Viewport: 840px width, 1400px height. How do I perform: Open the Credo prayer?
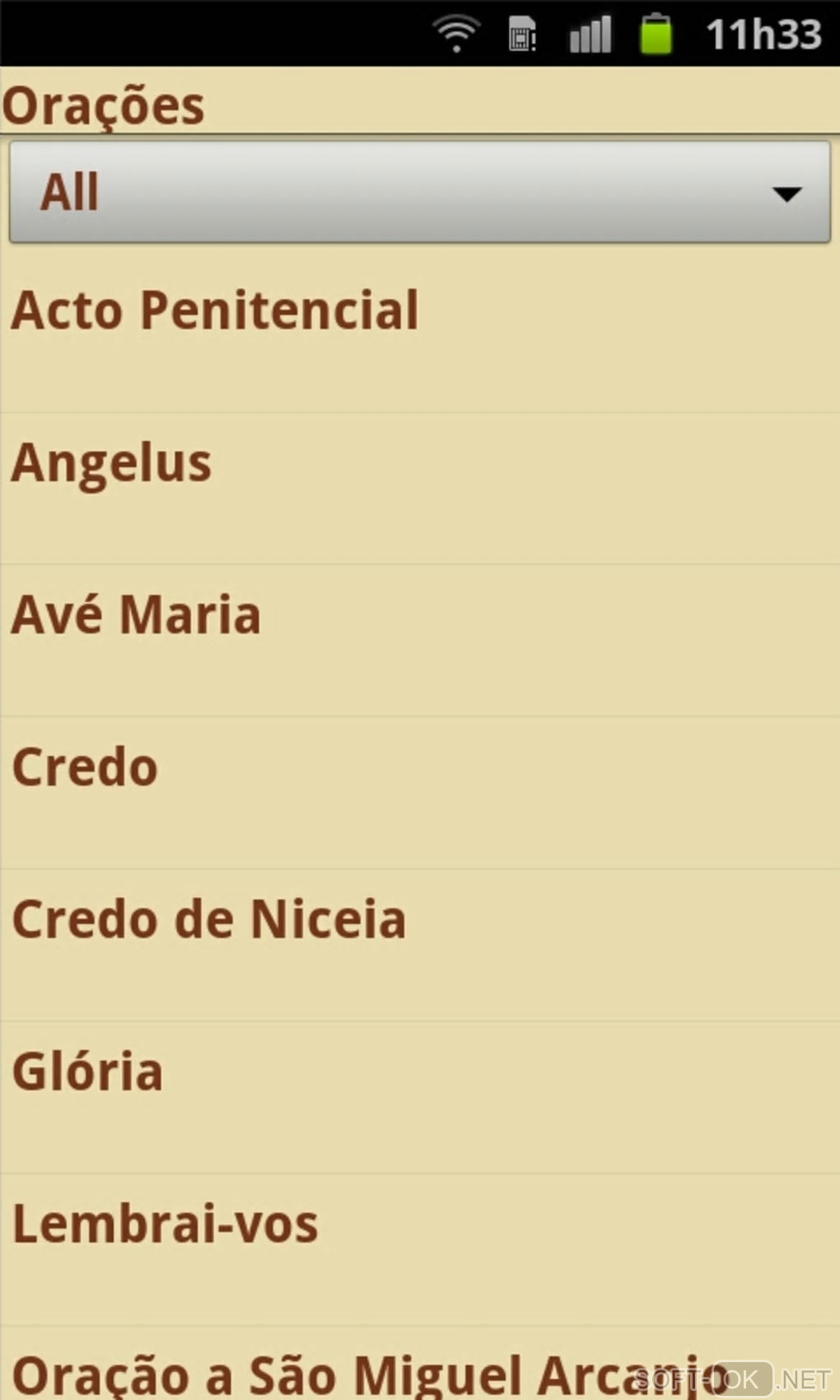tap(85, 768)
